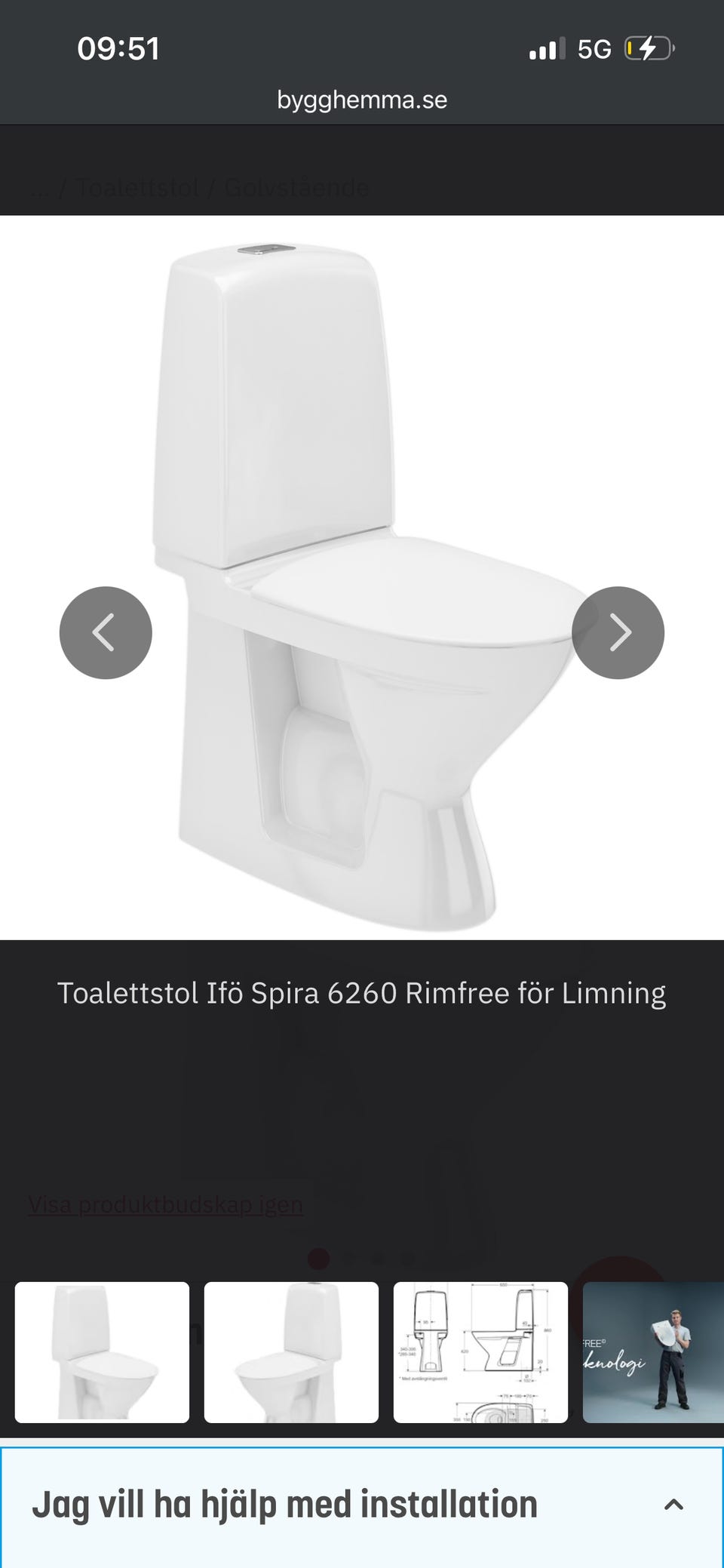Tap the bygghemma.se address bar
The width and height of the screenshot is (724, 1568).
(362, 100)
